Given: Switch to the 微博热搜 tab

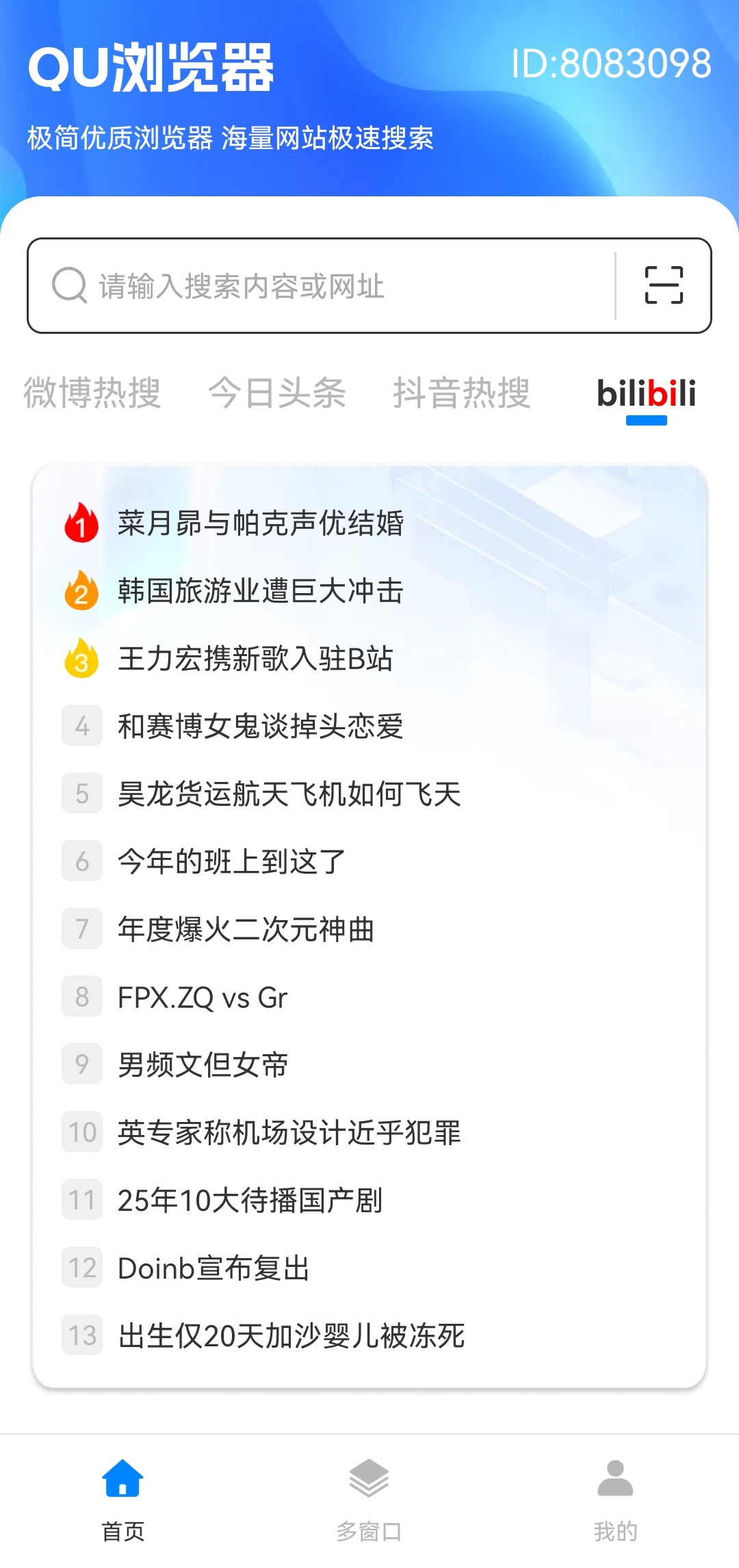Looking at the screenshot, I should [92, 393].
